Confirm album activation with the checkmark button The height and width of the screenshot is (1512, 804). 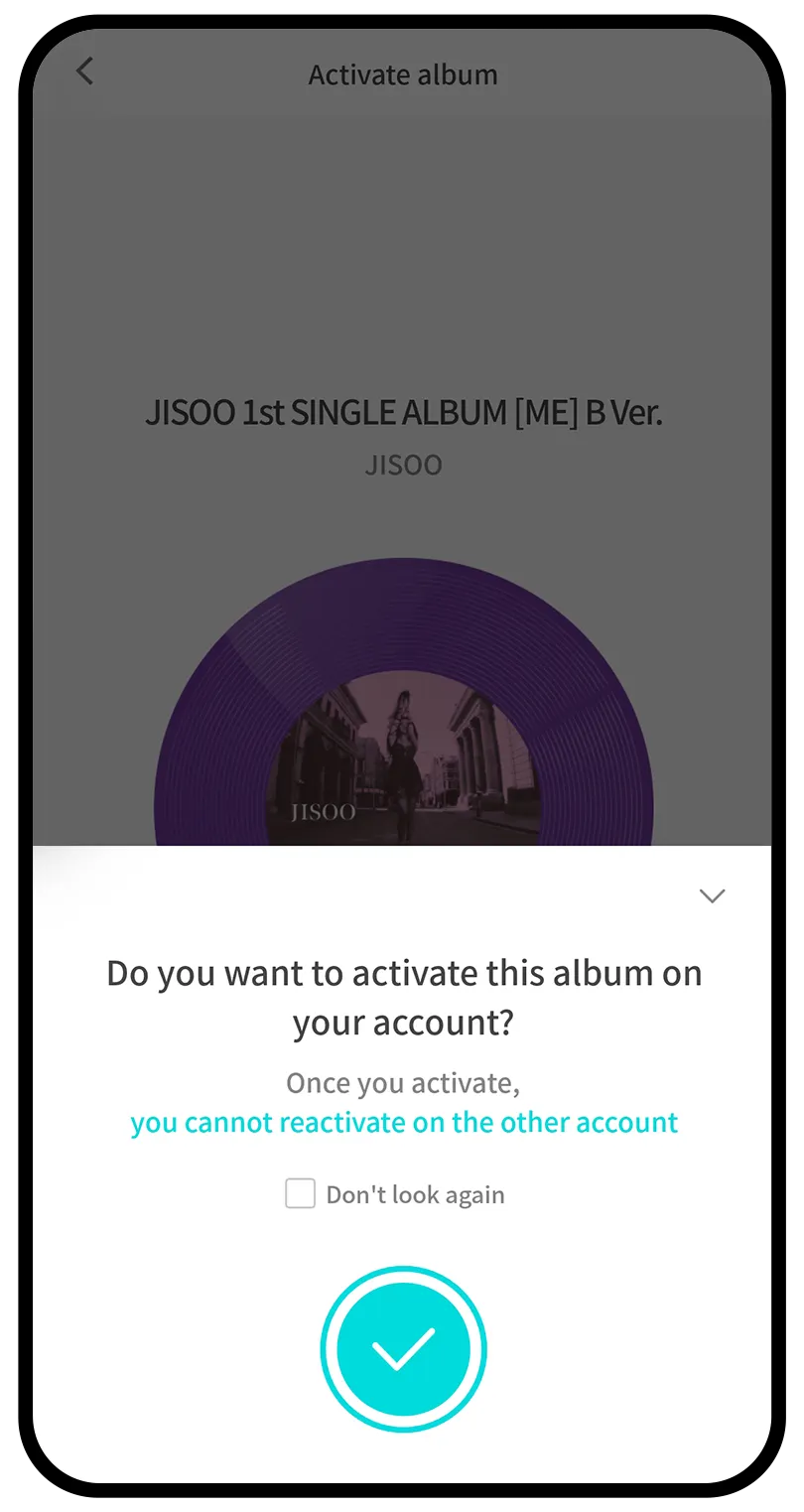coord(403,1348)
